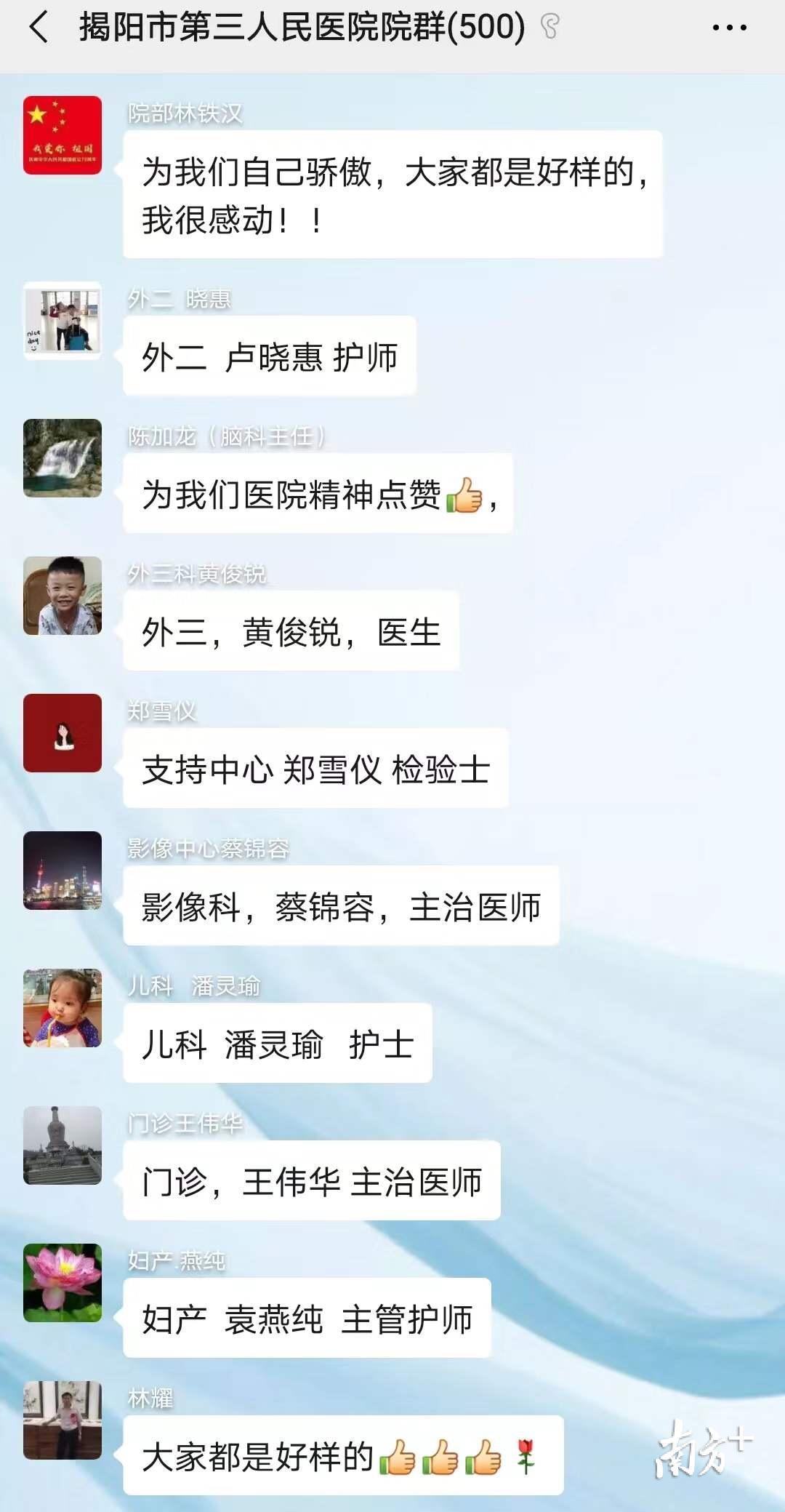The image size is (785, 1512).
Task: View 妇产 燕纯's lotus flower avatar
Action: click(63, 1283)
